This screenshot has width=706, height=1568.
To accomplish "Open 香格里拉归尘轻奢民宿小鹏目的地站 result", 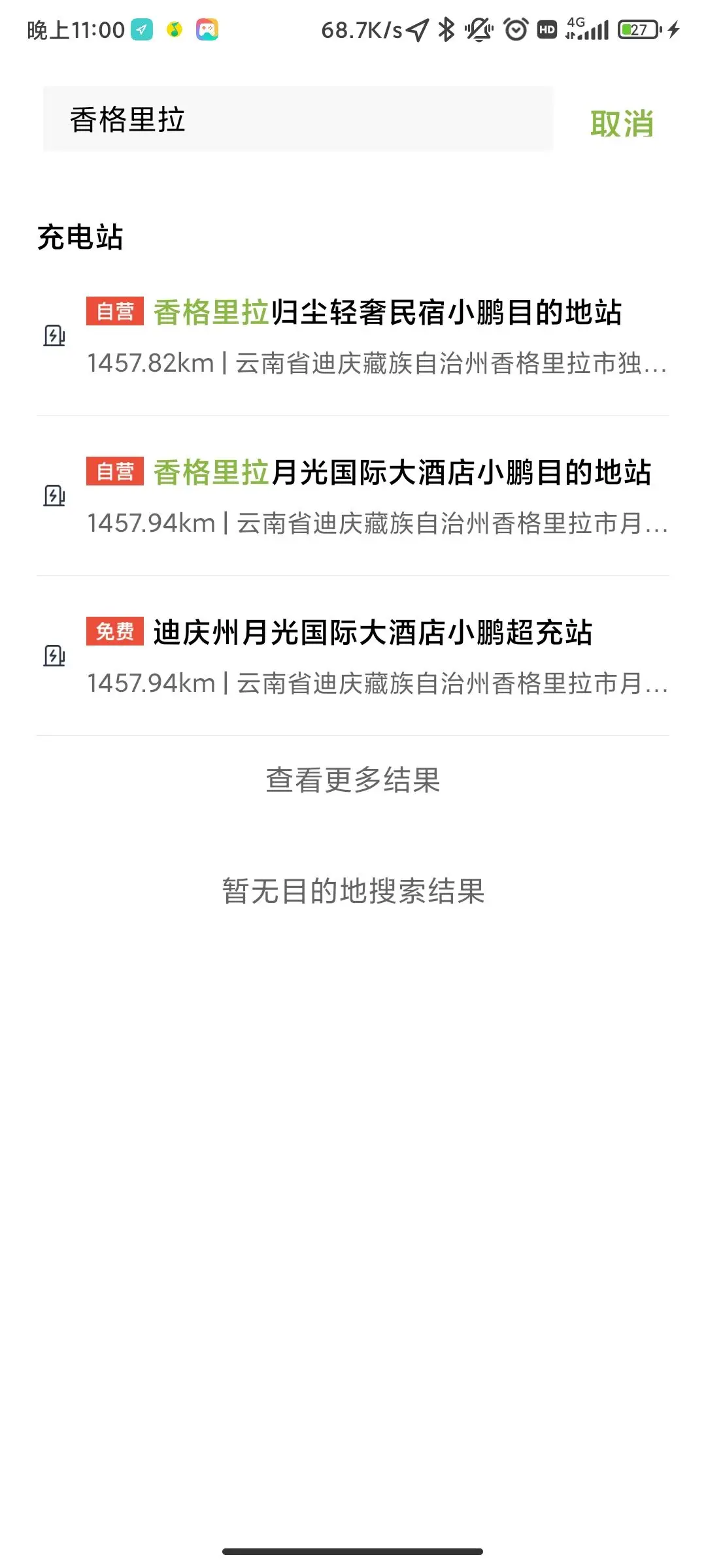I will coord(353,336).
